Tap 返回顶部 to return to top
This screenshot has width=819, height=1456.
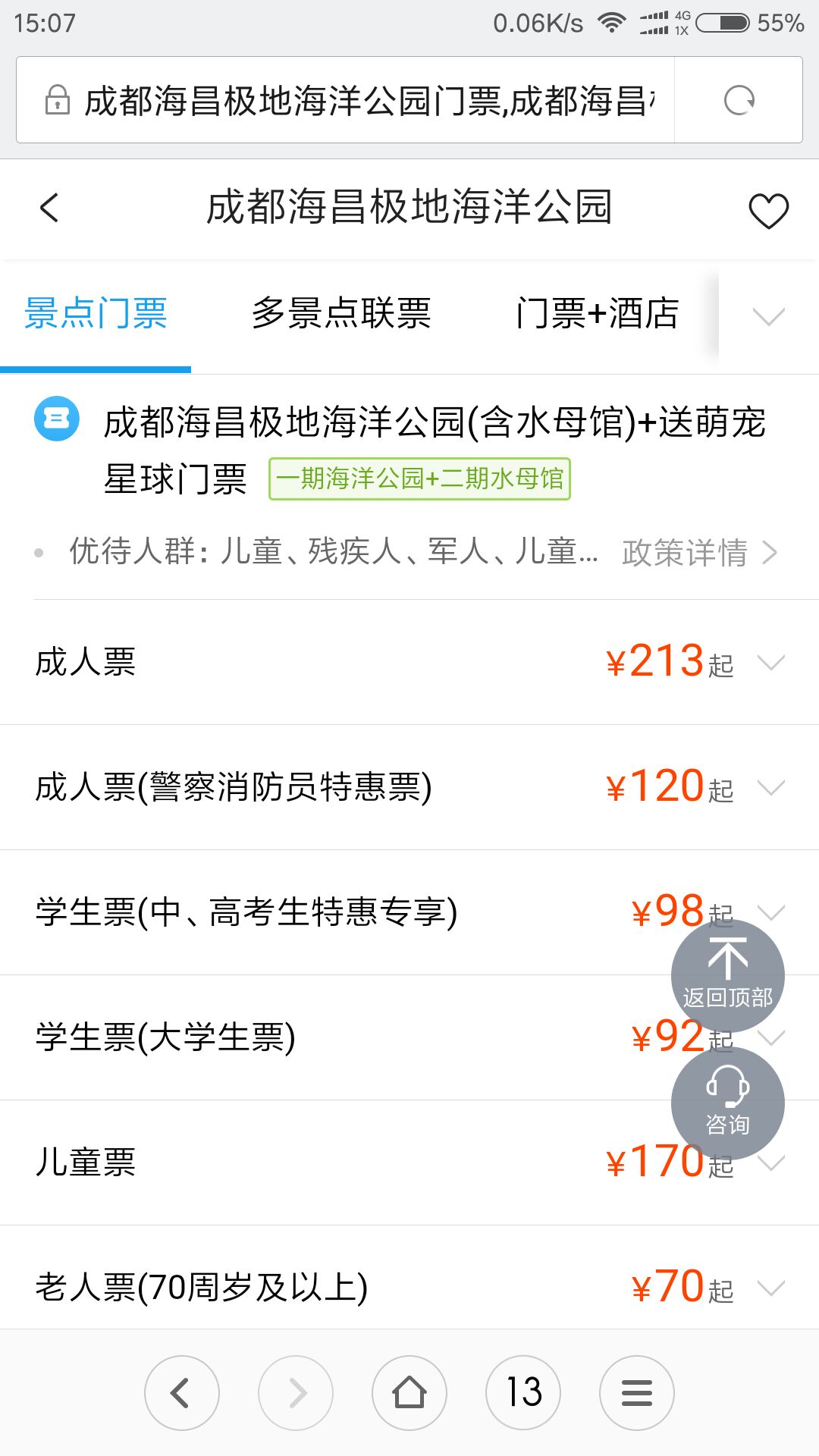pos(728,976)
